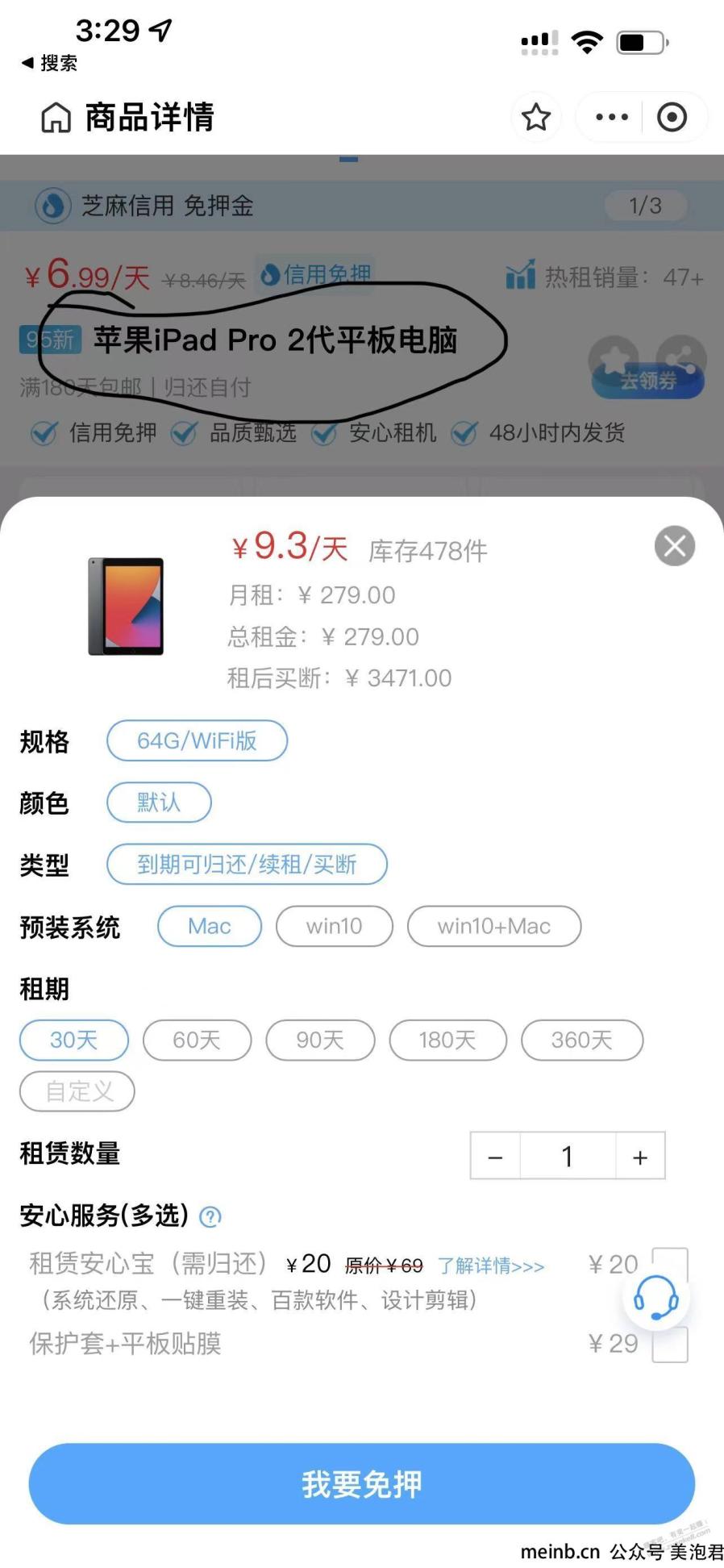Screen dimensions: 724x1568
Task: Confirm with 我要免押 button
Action: (362, 1484)
